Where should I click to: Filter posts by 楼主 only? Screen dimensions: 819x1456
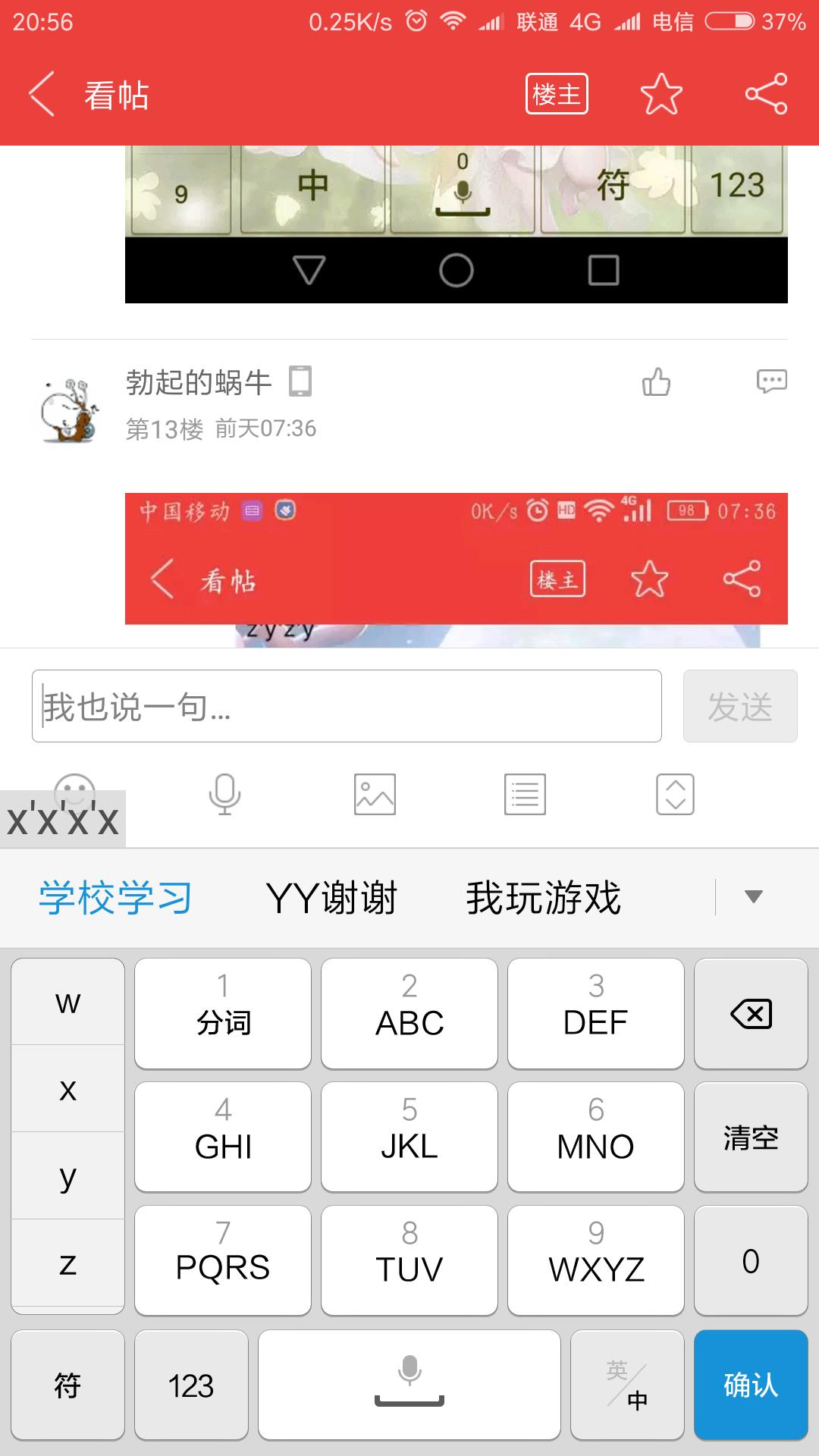click(x=557, y=94)
